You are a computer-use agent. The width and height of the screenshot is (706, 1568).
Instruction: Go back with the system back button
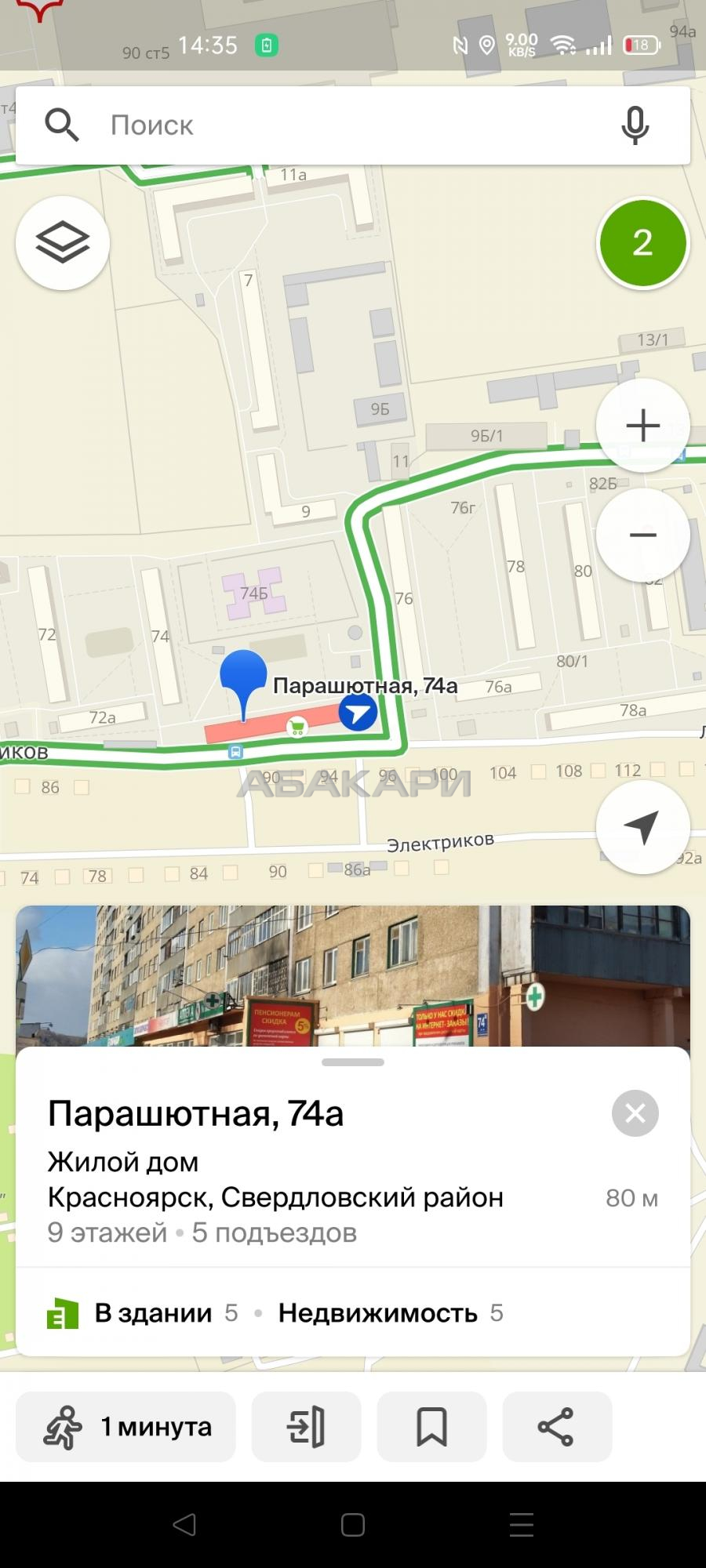pos(184,1525)
